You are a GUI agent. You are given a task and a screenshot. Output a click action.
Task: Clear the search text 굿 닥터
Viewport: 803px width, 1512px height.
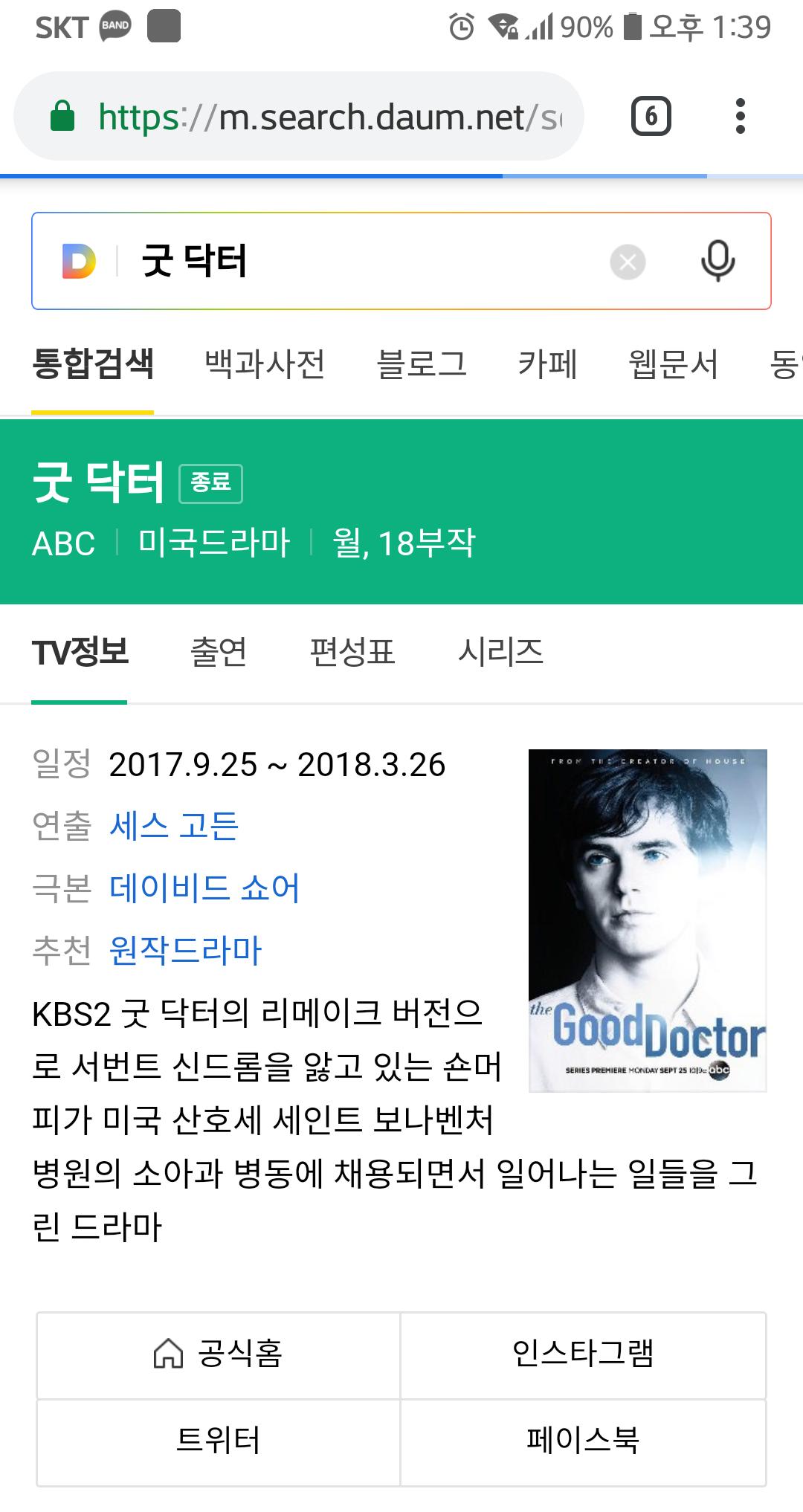[x=628, y=262]
